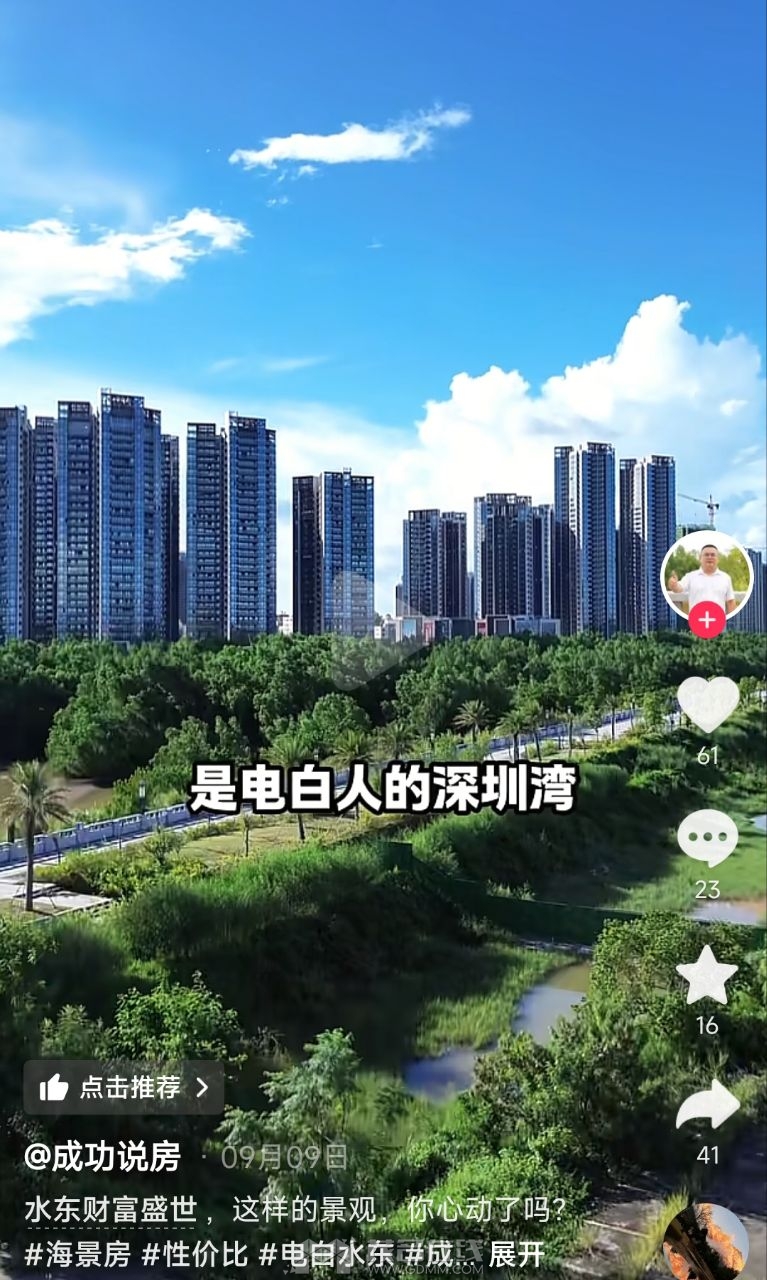
Task: Open the comments on this video
Action: 707,838
